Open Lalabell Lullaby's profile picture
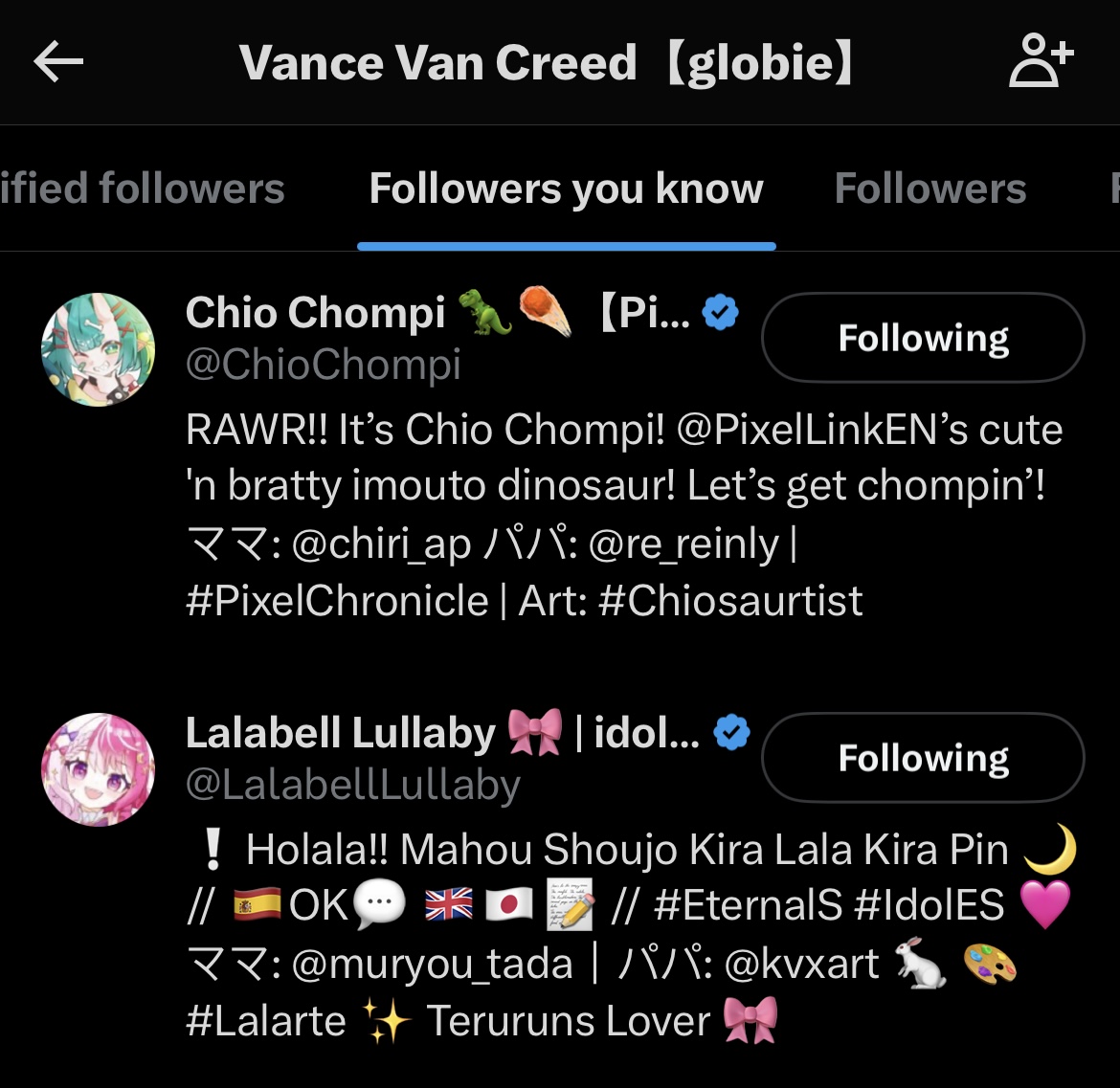 [x=98, y=769]
